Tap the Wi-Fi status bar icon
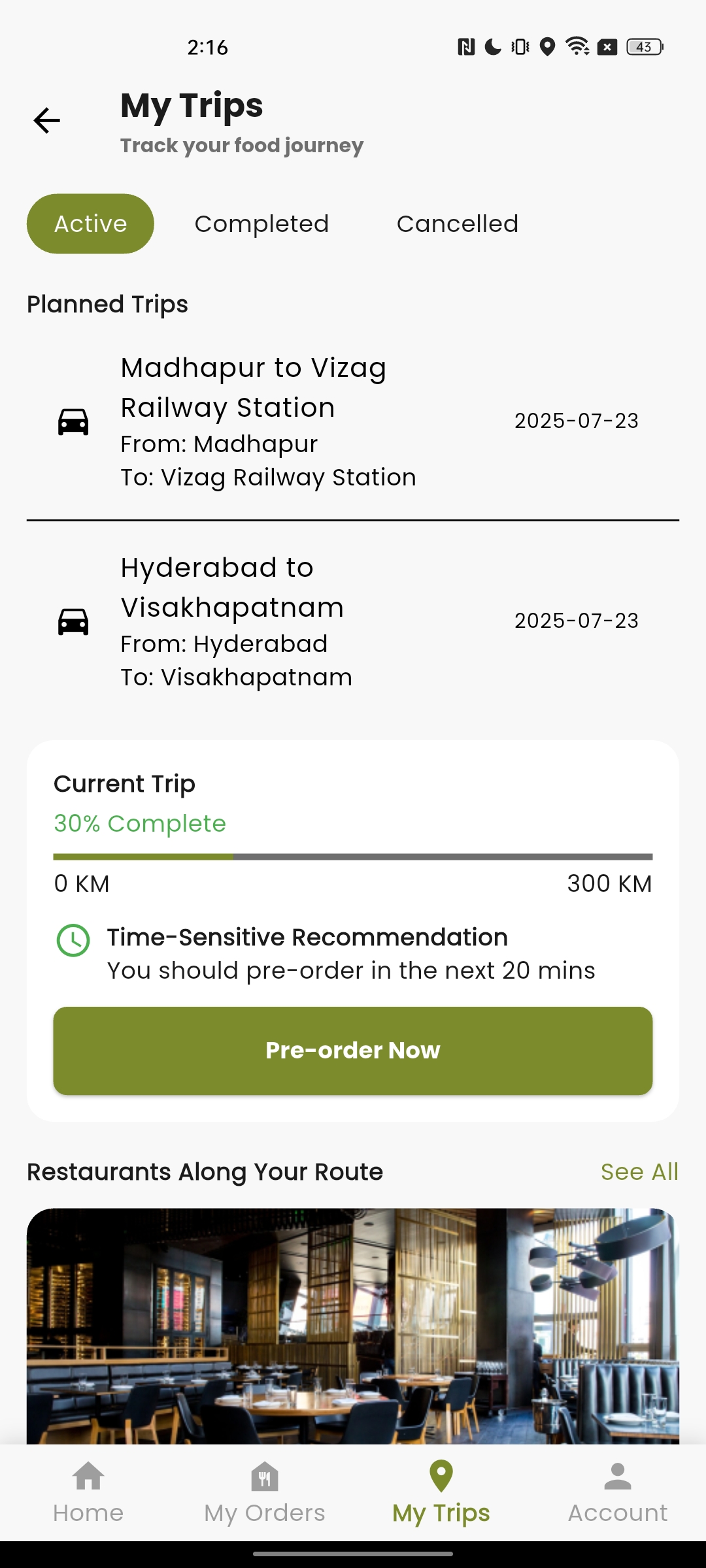 (577, 46)
